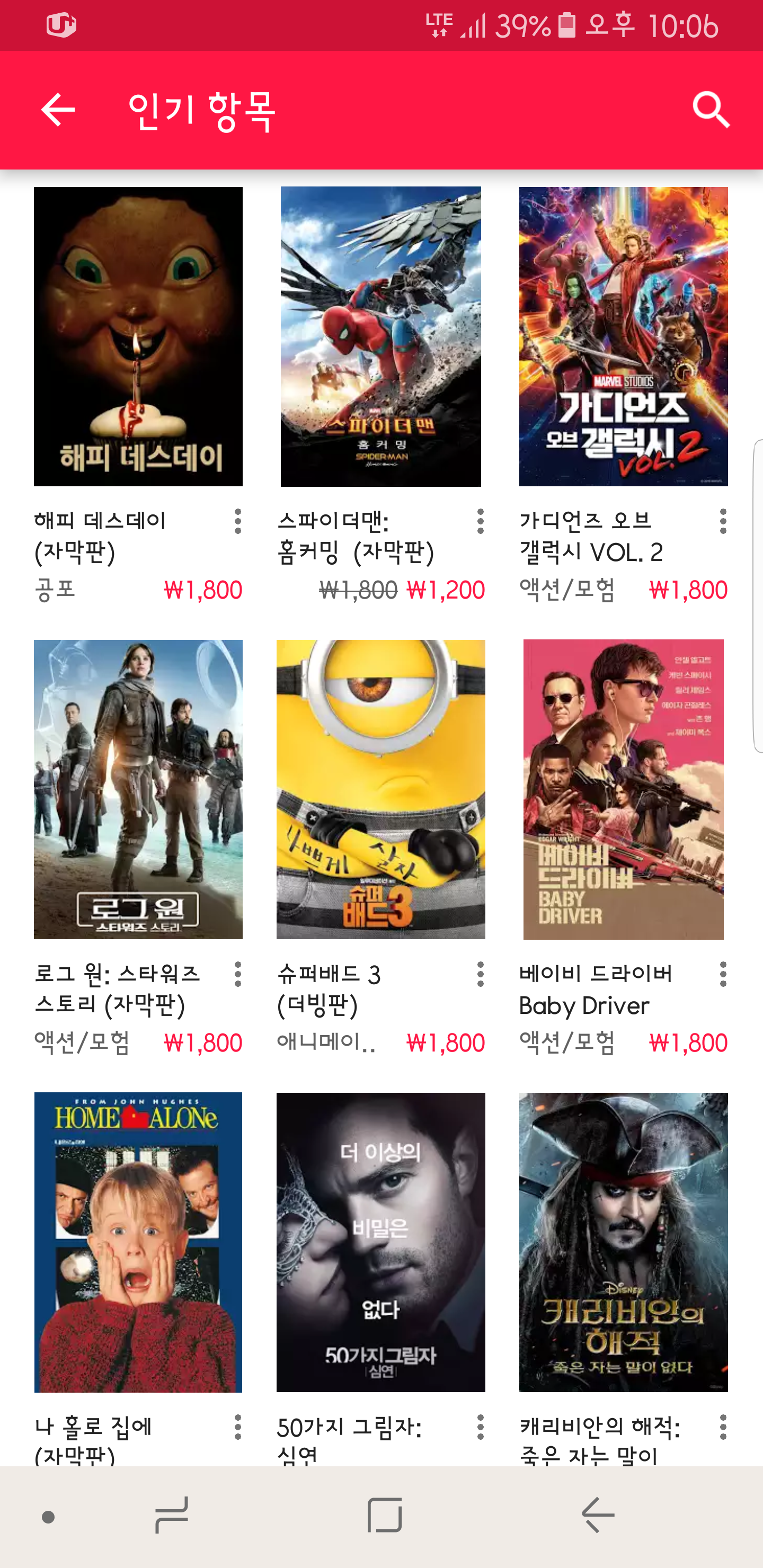The image size is (763, 1568).
Task: Open the 로그 원: 스타워즈 스토리 poster
Action: (x=138, y=789)
